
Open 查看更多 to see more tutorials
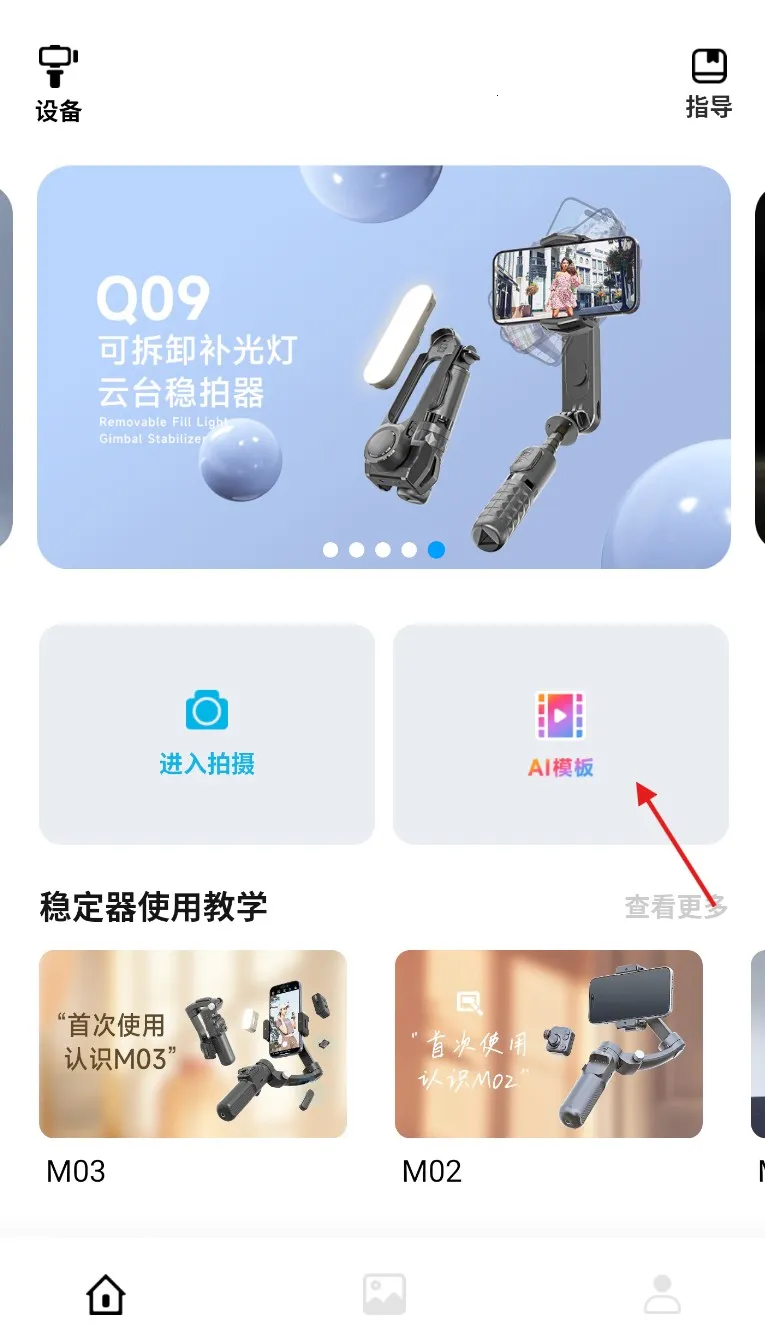(x=674, y=907)
